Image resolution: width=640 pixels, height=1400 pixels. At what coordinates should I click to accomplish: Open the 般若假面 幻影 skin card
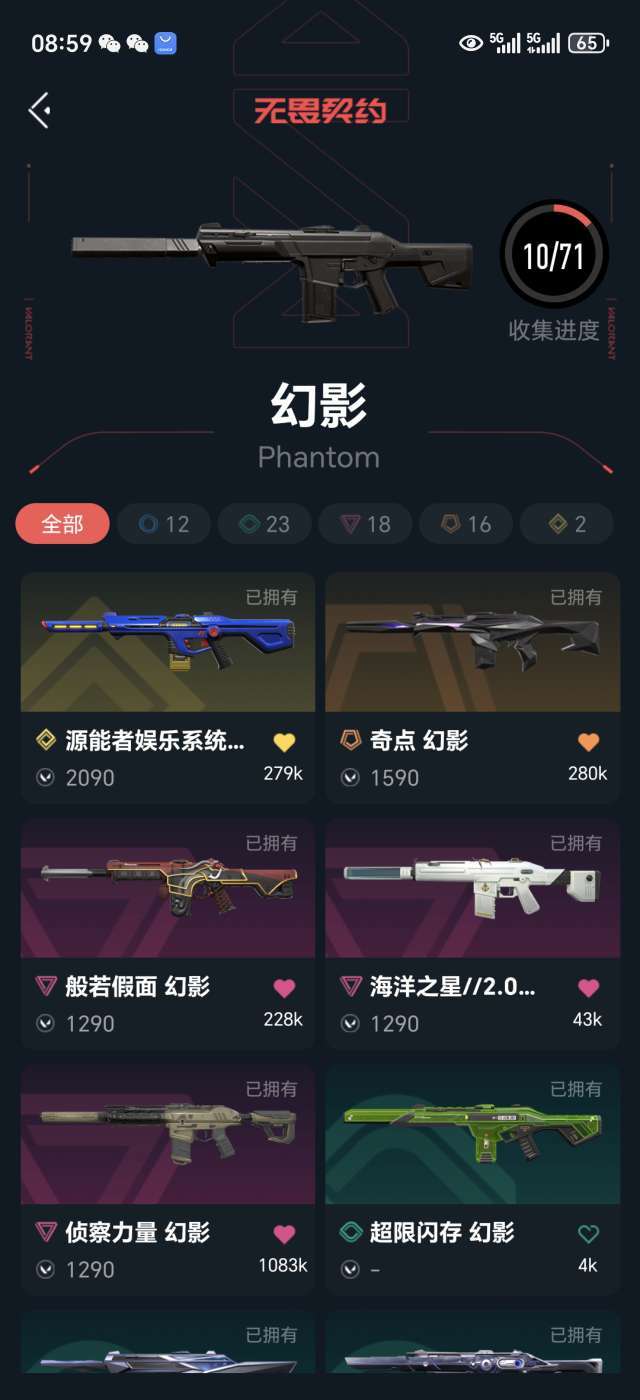pos(168,933)
